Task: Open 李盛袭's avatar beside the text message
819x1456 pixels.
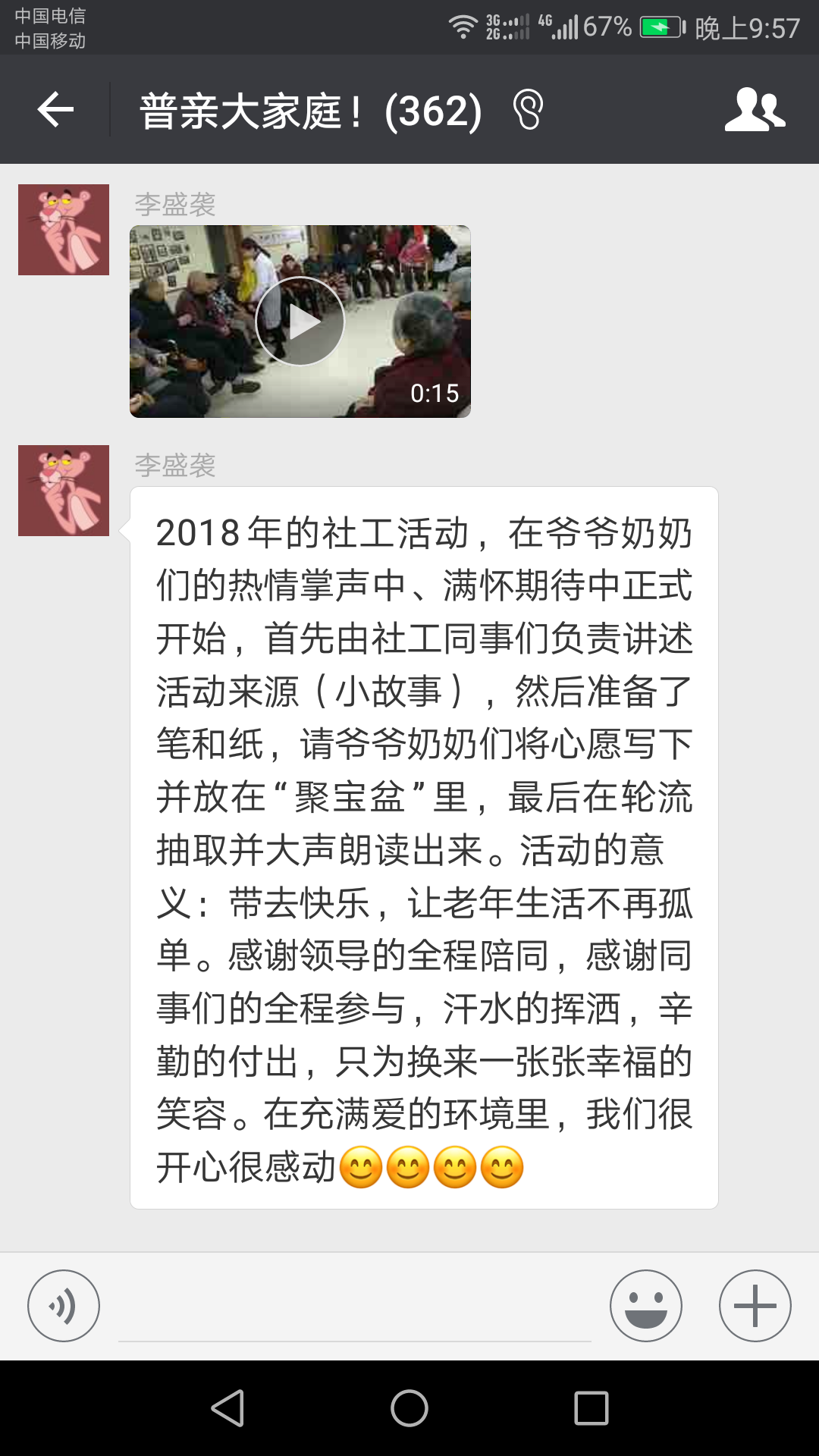Action: point(64,491)
